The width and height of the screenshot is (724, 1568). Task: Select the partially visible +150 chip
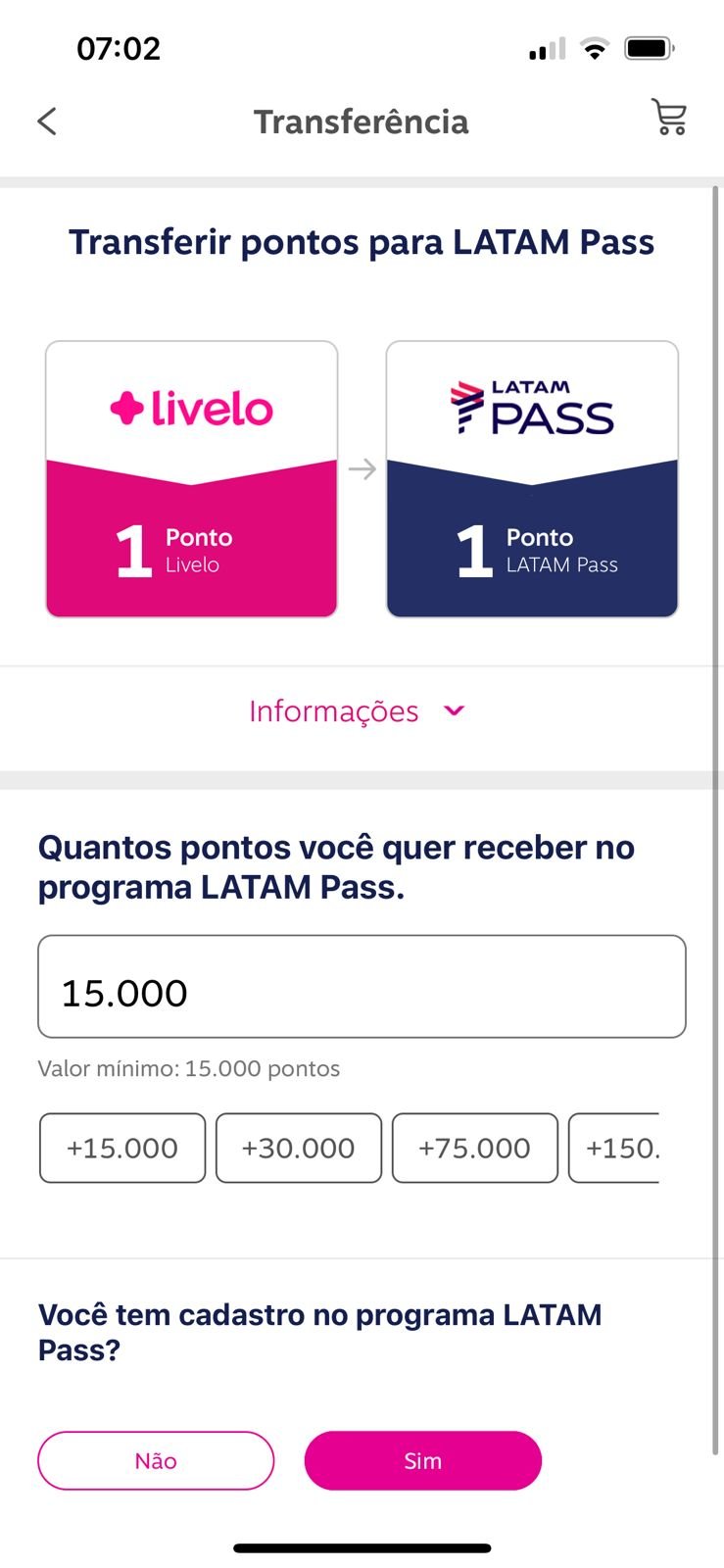[614, 1148]
